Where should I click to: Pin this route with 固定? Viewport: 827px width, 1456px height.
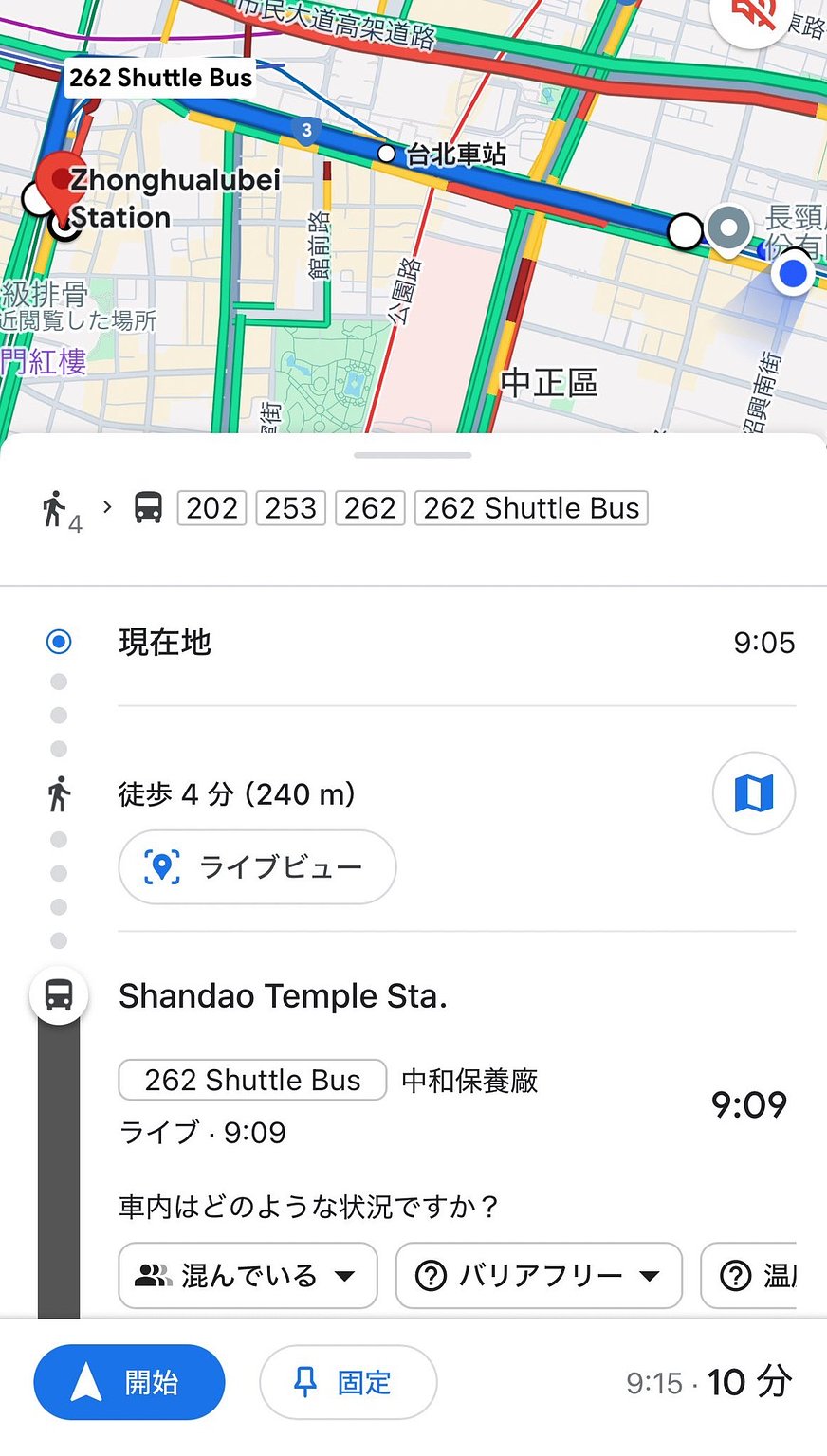(348, 1383)
